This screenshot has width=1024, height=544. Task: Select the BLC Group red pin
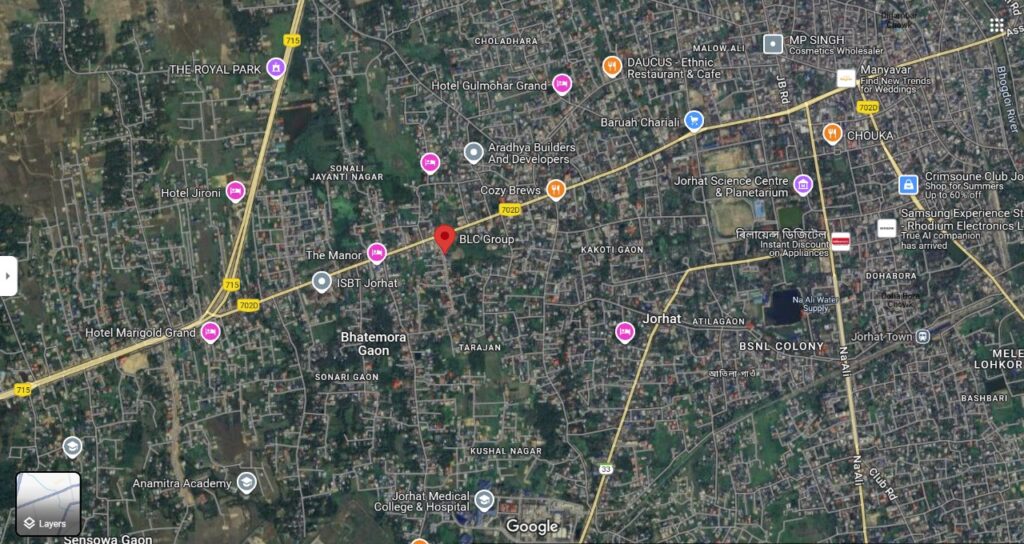point(445,239)
